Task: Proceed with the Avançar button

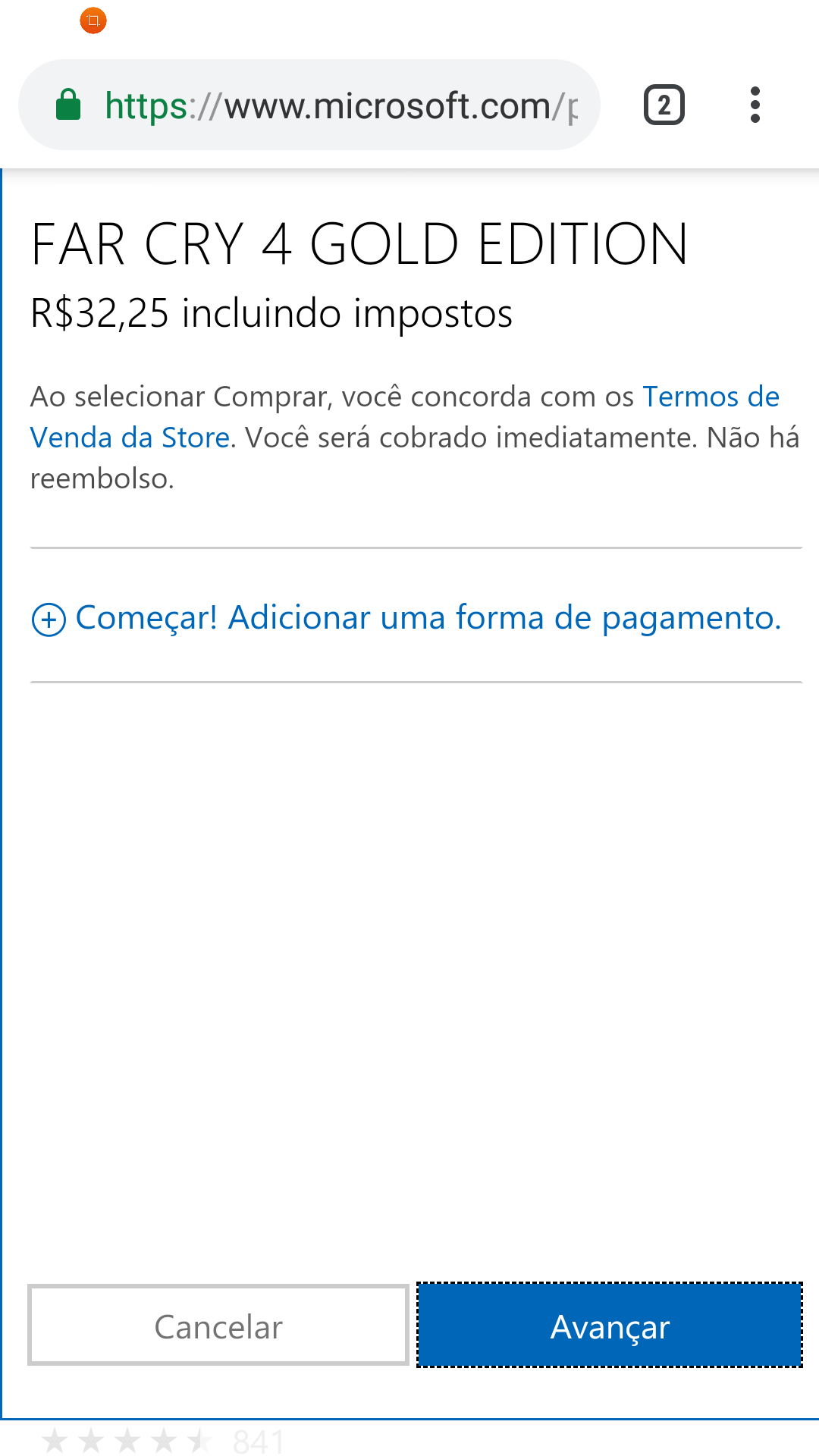Action: point(610,1326)
